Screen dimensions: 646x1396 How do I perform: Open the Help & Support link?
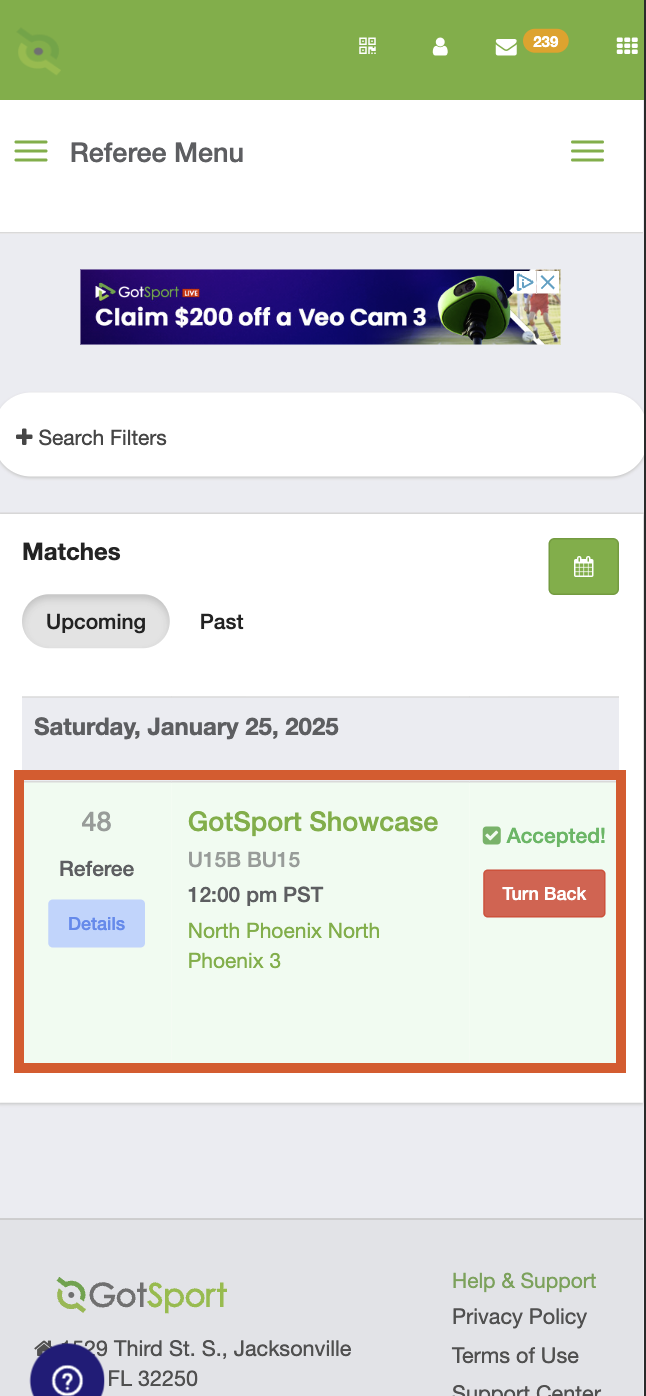click(524, 1281)
